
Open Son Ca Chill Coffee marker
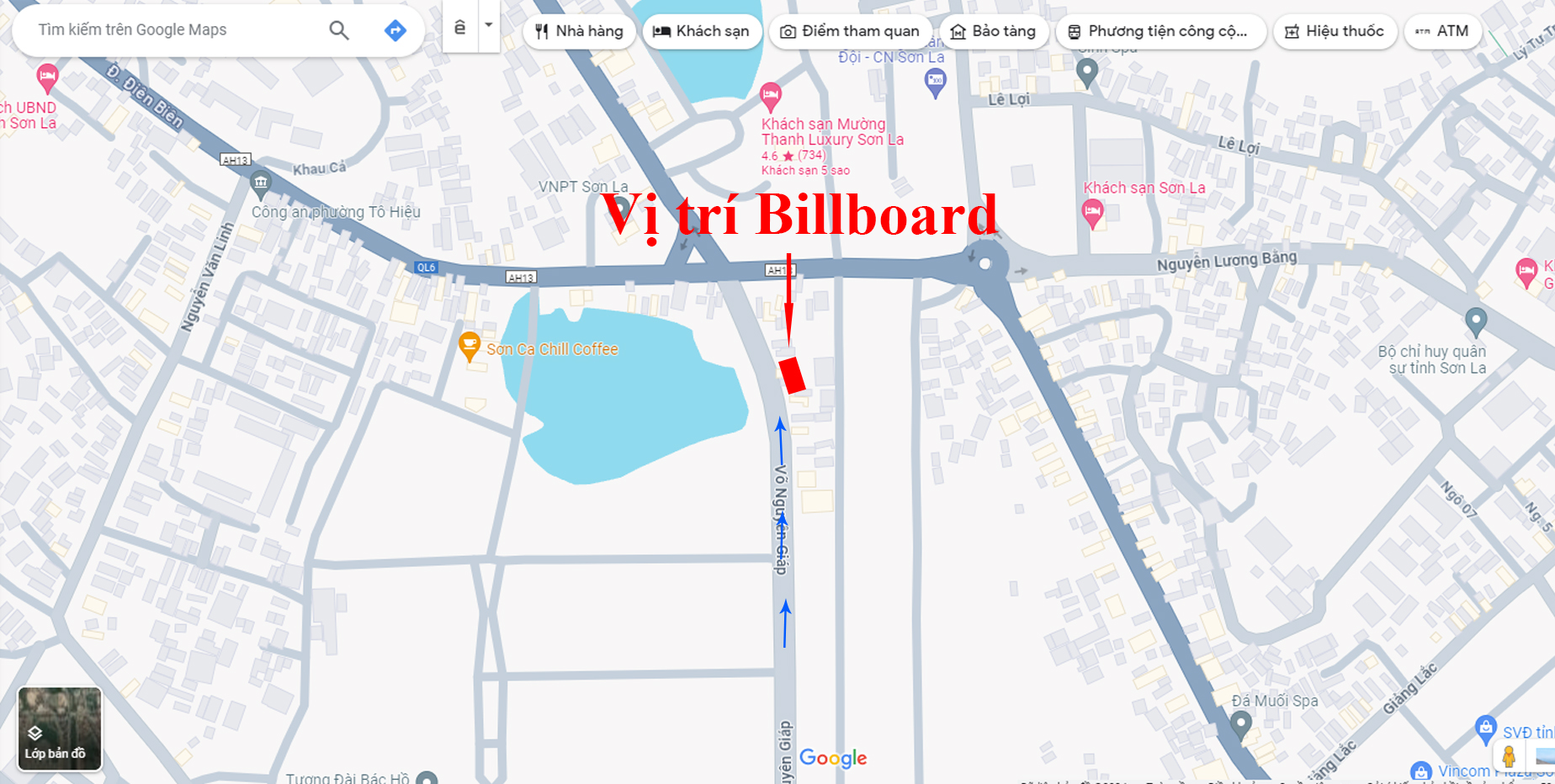click(x=469, y=346)
